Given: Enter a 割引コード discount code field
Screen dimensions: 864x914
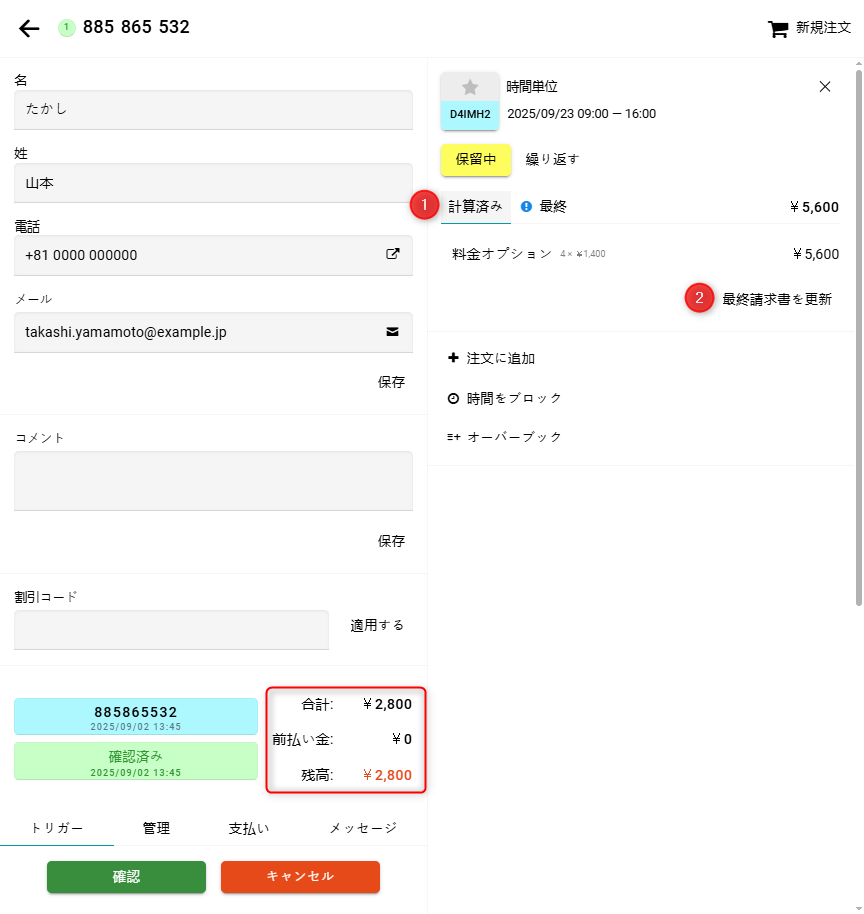Looking at the screenshot, I should [171, 629].
